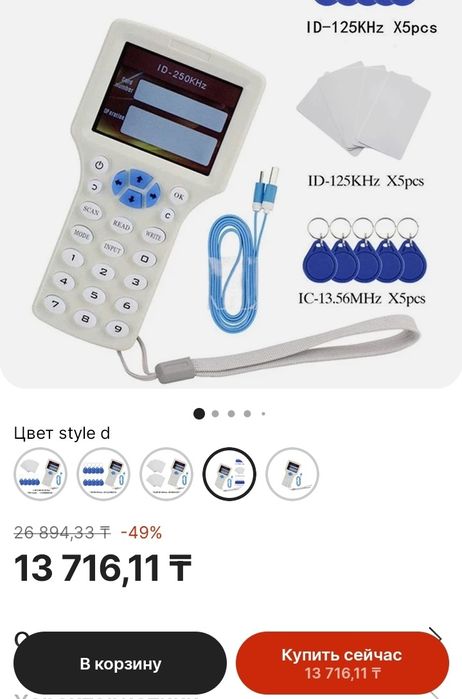Choose the style with two rows of blue key fobs

pos(103,474)
